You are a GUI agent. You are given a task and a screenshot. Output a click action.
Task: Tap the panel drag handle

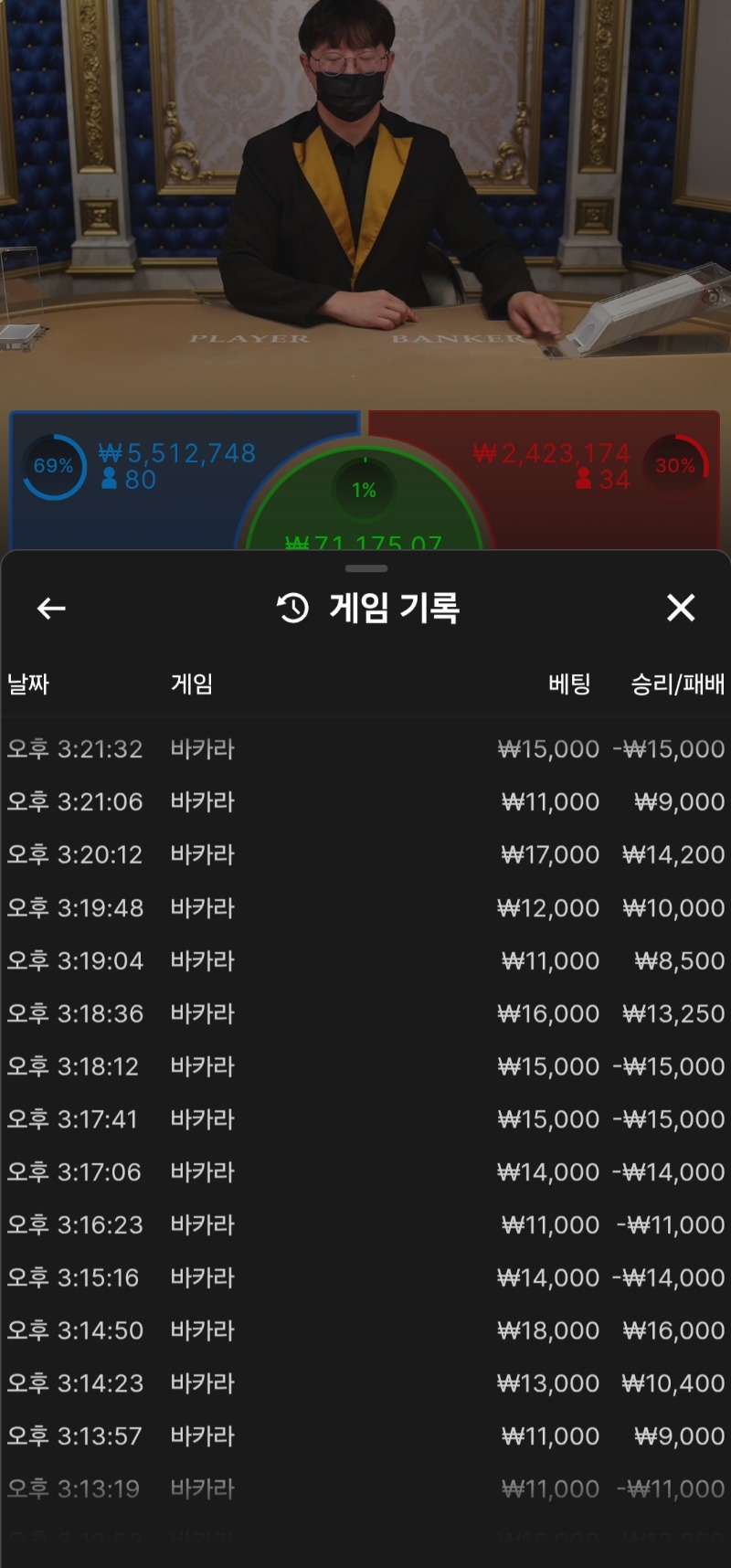[x=366, y=568]
